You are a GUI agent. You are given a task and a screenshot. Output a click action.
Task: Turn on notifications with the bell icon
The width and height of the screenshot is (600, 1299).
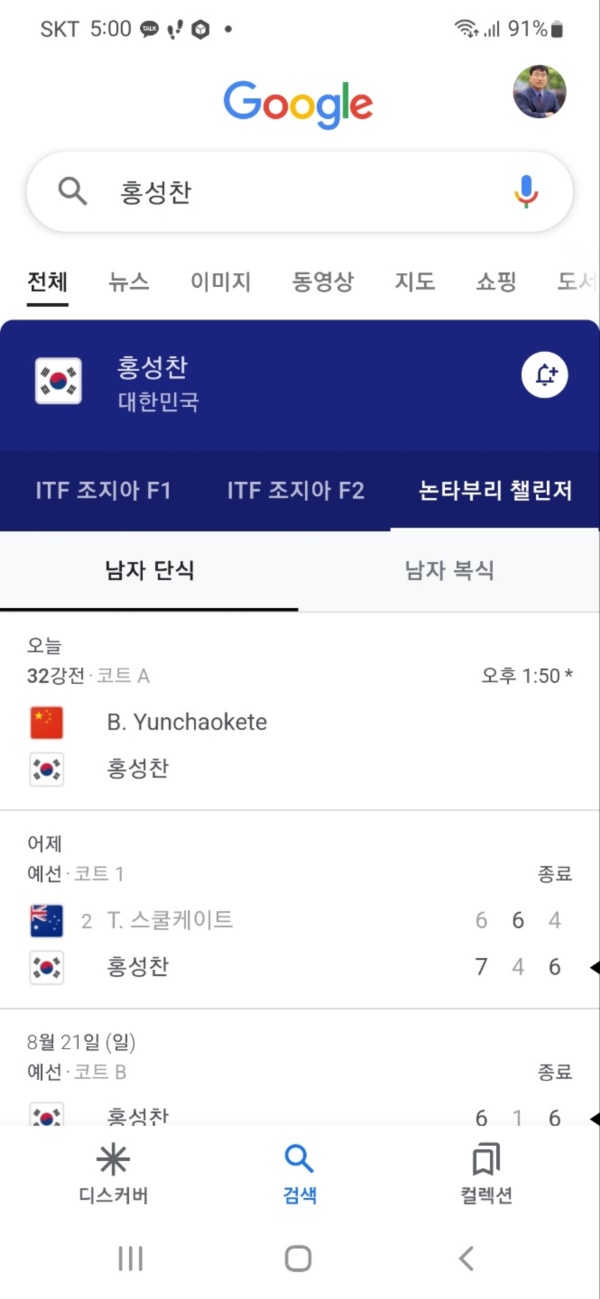tap(546, 376)
